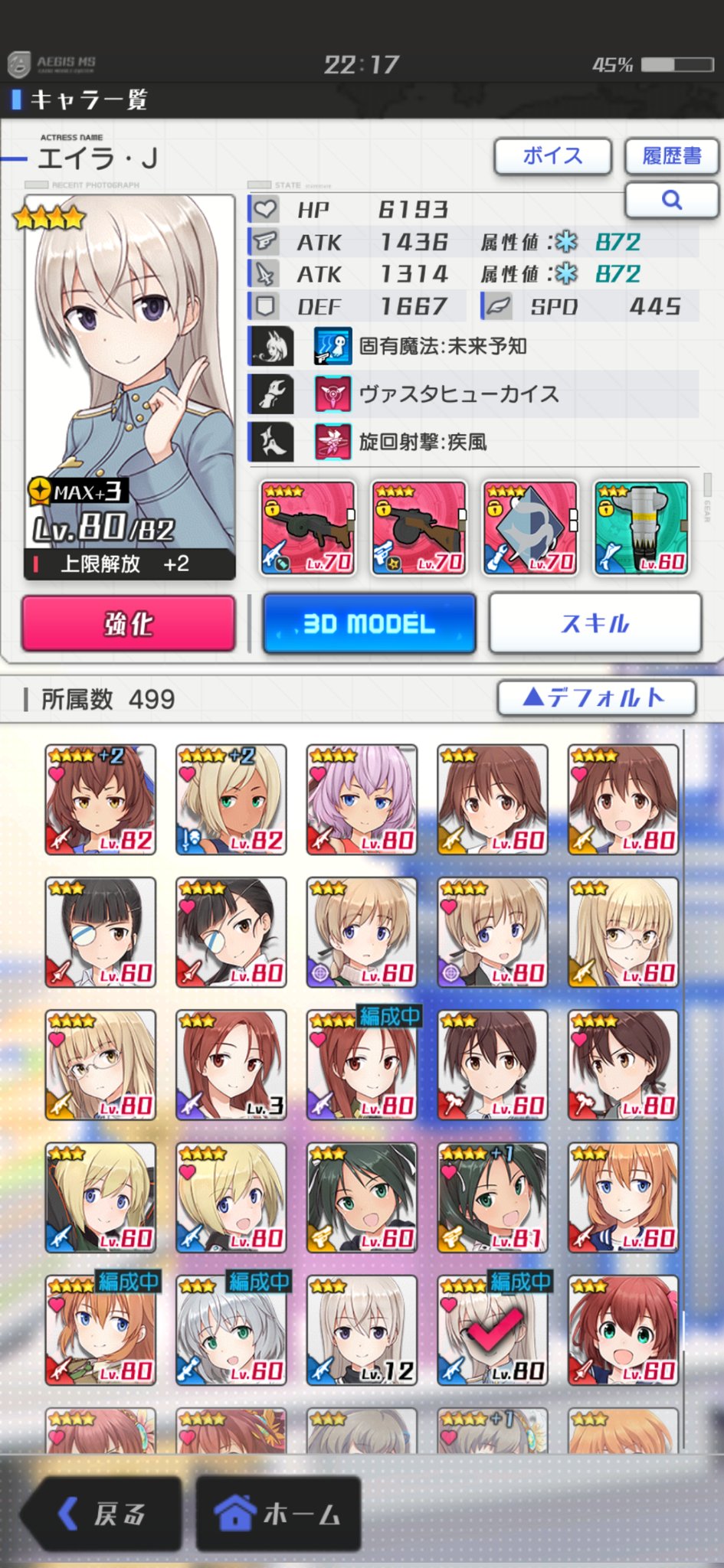
Task: Select the dark-haired Lv.81 character
Action: pos(493,1197)
